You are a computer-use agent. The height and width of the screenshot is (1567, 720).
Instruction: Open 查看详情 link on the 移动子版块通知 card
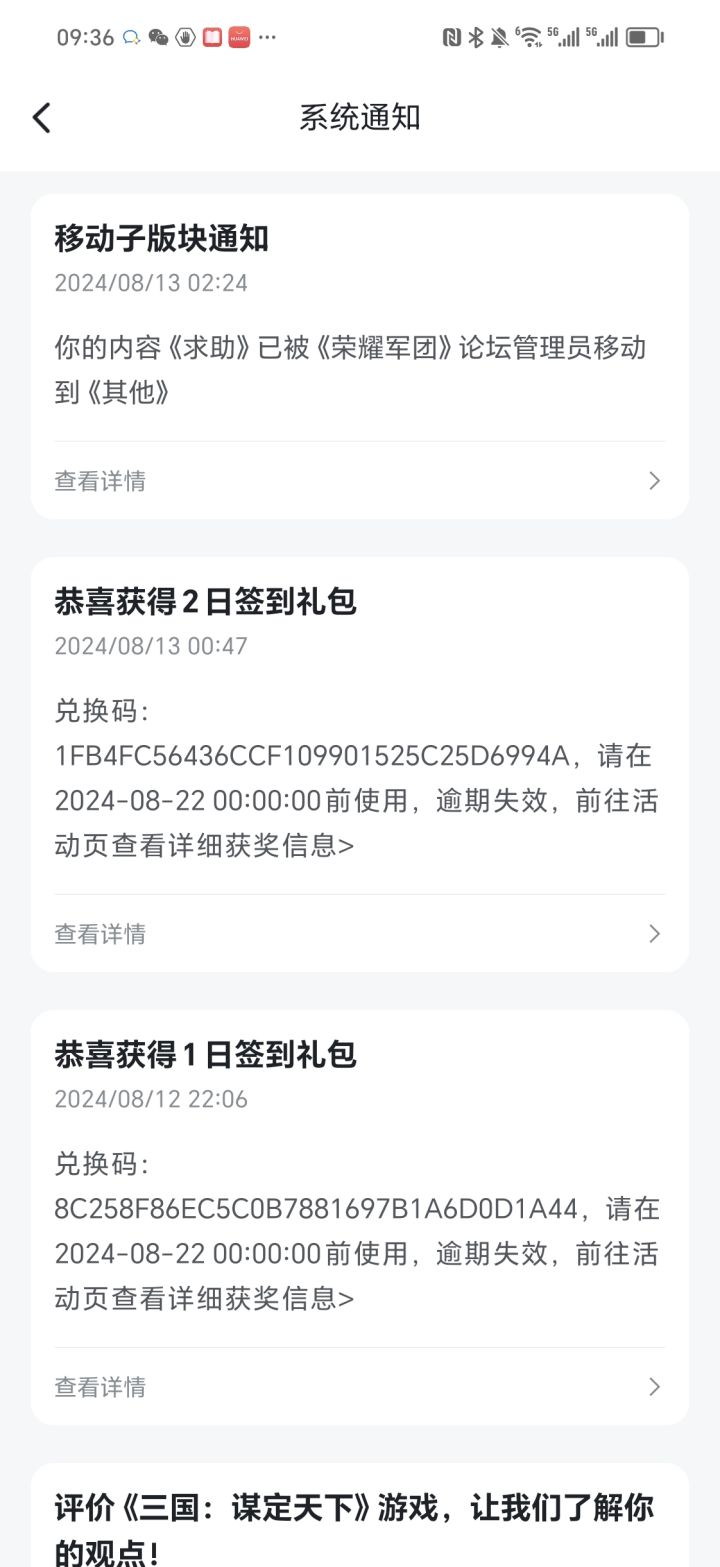(100, 481)
